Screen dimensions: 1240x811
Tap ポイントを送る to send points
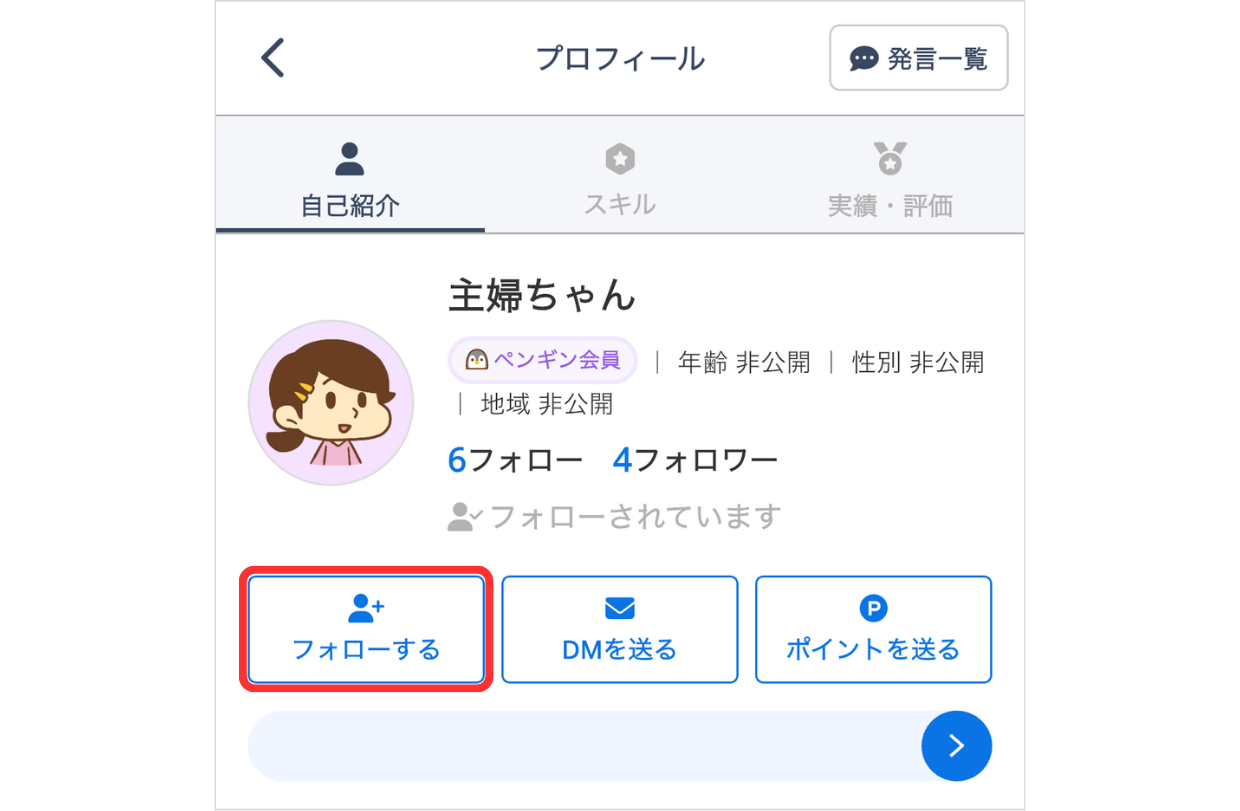(x=873, y=629)
